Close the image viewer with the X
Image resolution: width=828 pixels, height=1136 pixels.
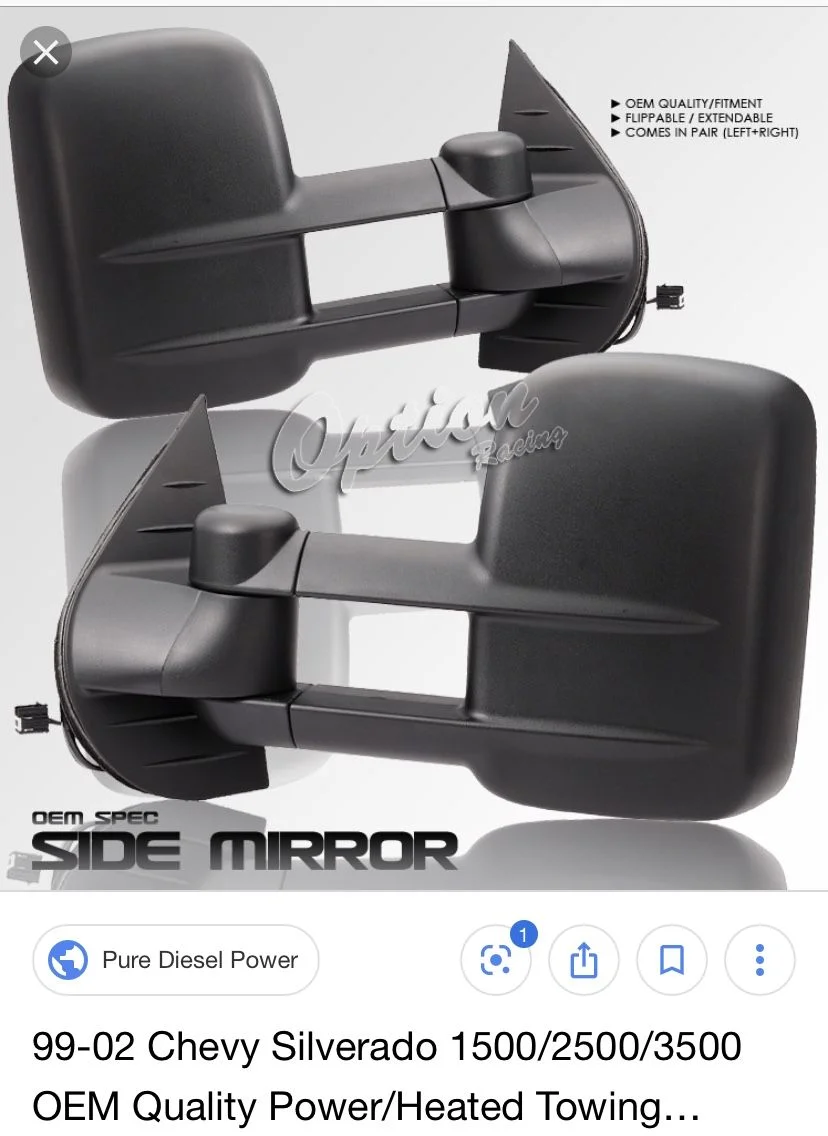pyautogui.click(x=45, y=52)
